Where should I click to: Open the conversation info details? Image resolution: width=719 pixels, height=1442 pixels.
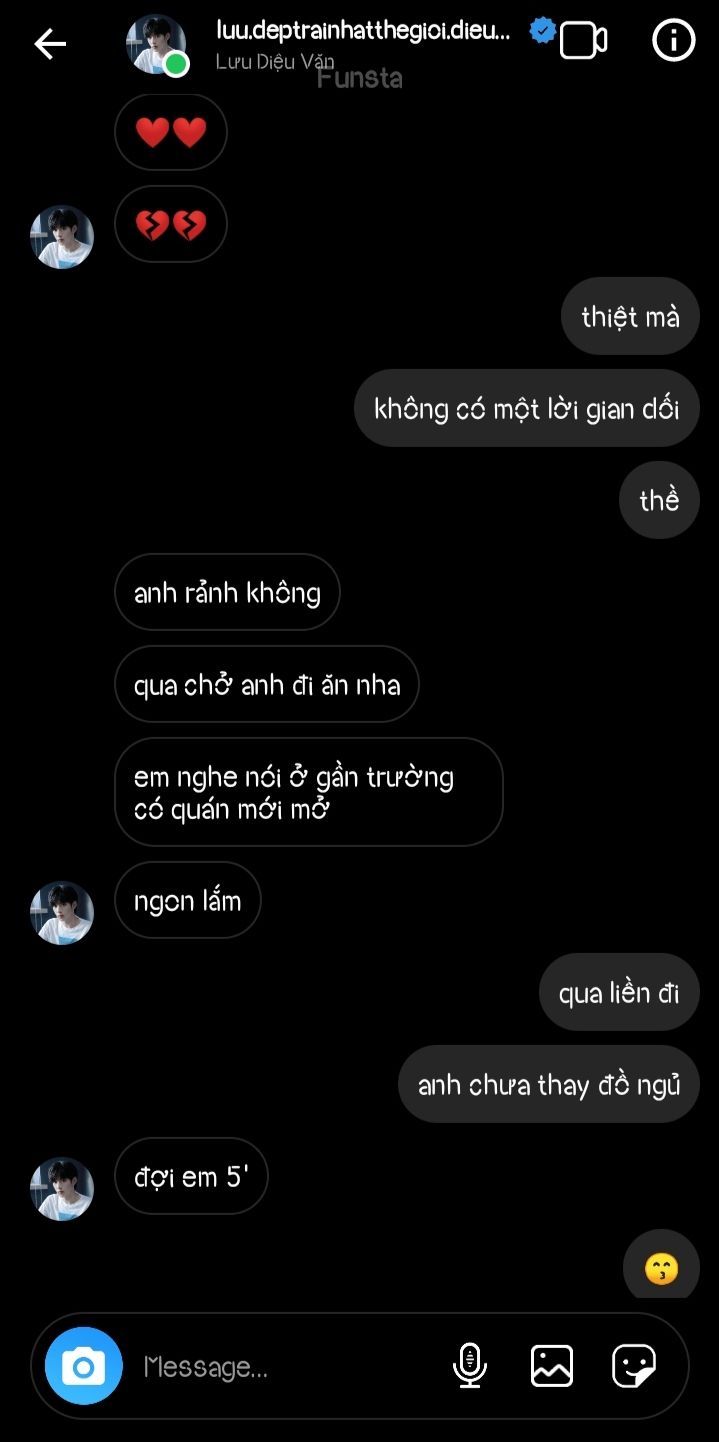tap(673, 41)
